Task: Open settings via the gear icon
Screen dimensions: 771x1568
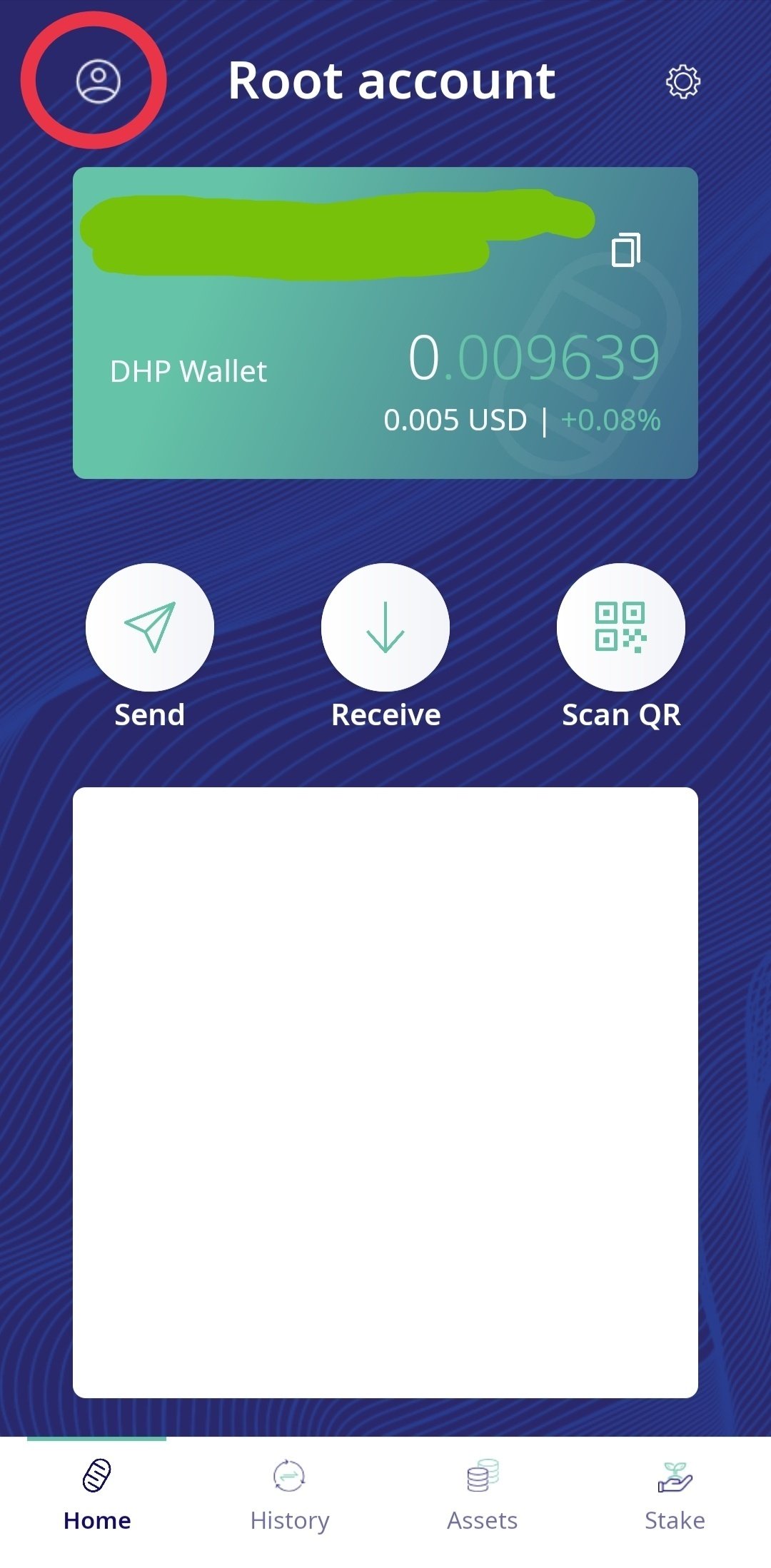Action: click(682, 81)
